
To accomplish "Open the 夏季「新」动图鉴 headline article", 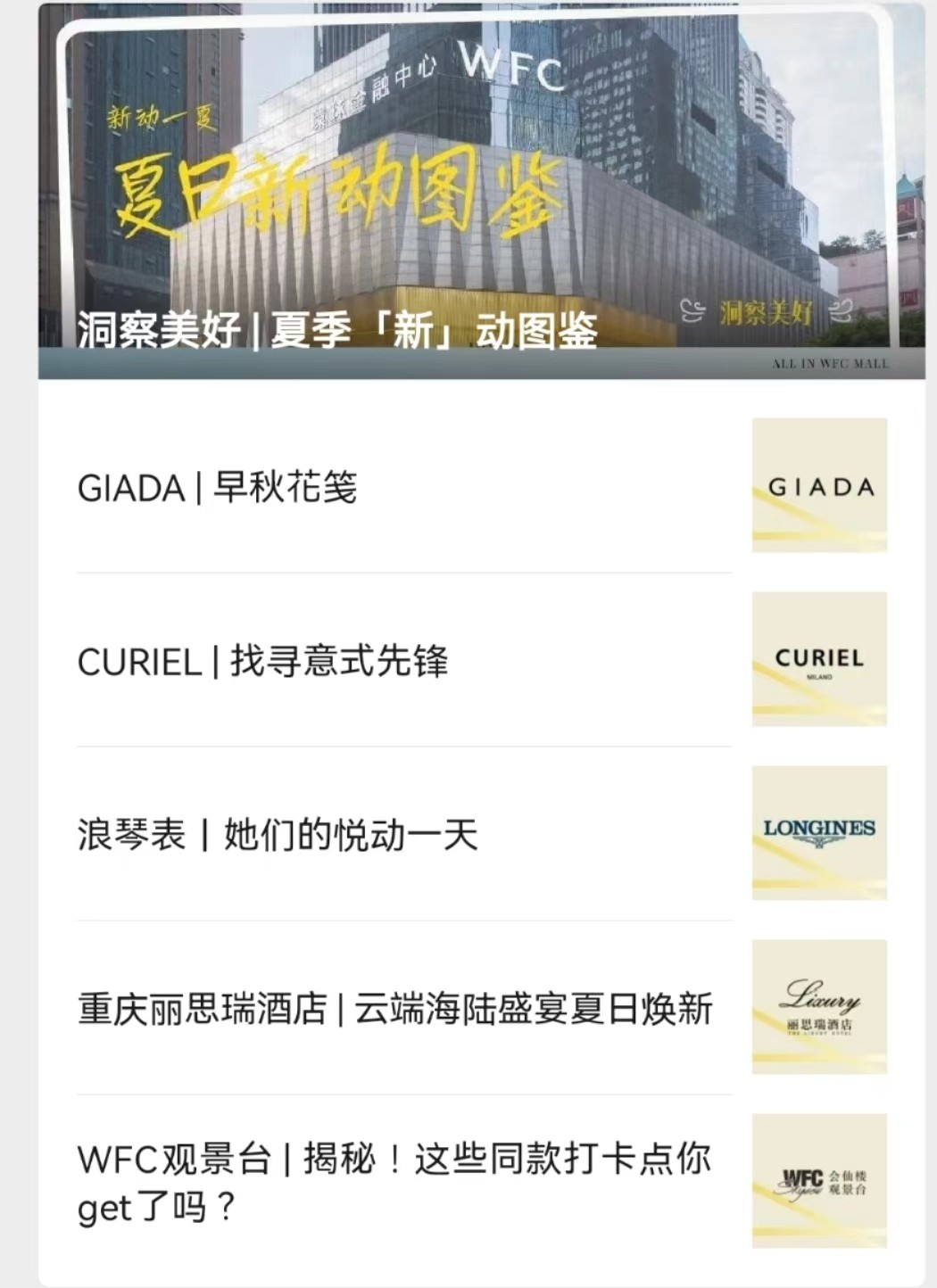I will [337, 331].
